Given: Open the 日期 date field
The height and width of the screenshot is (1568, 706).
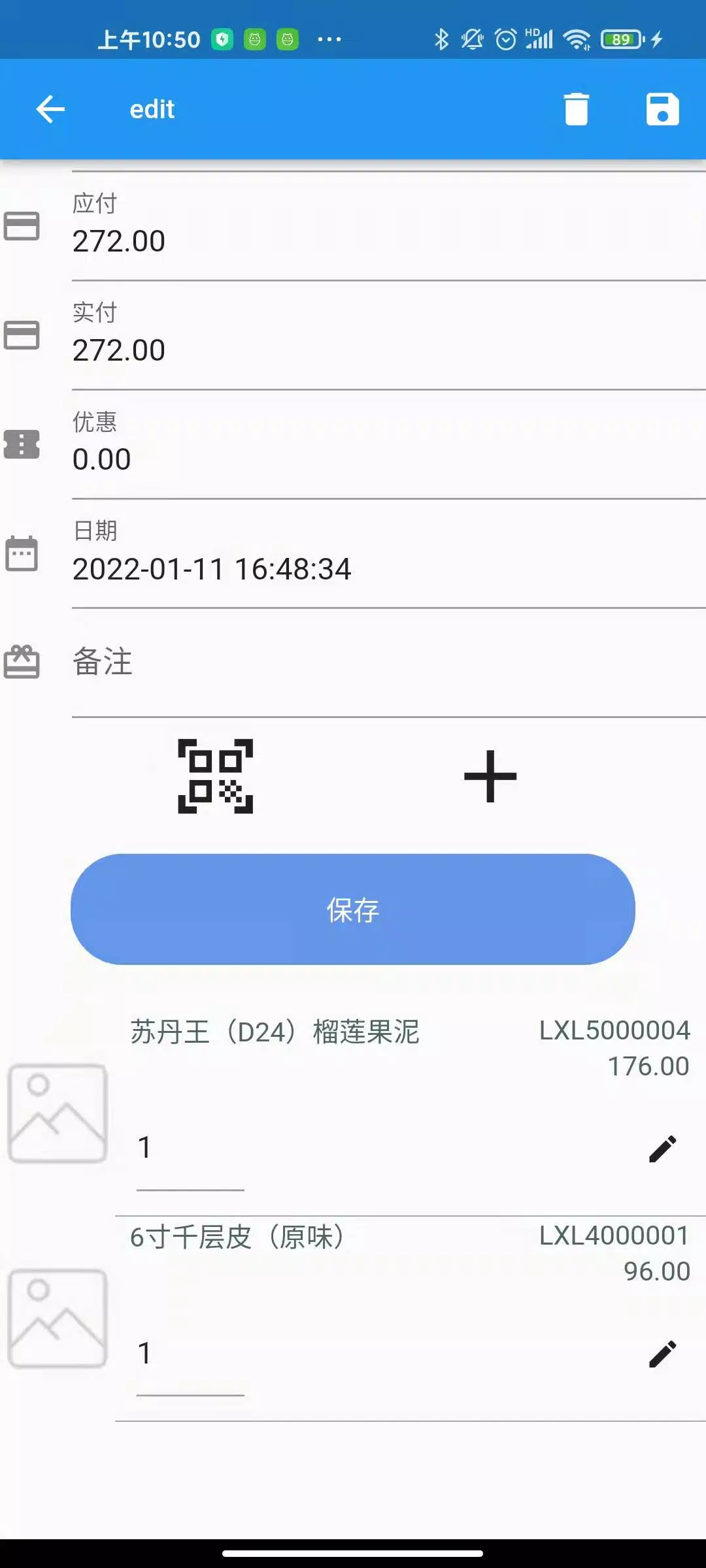Looking at the screenshot, I should pos(386,568).
